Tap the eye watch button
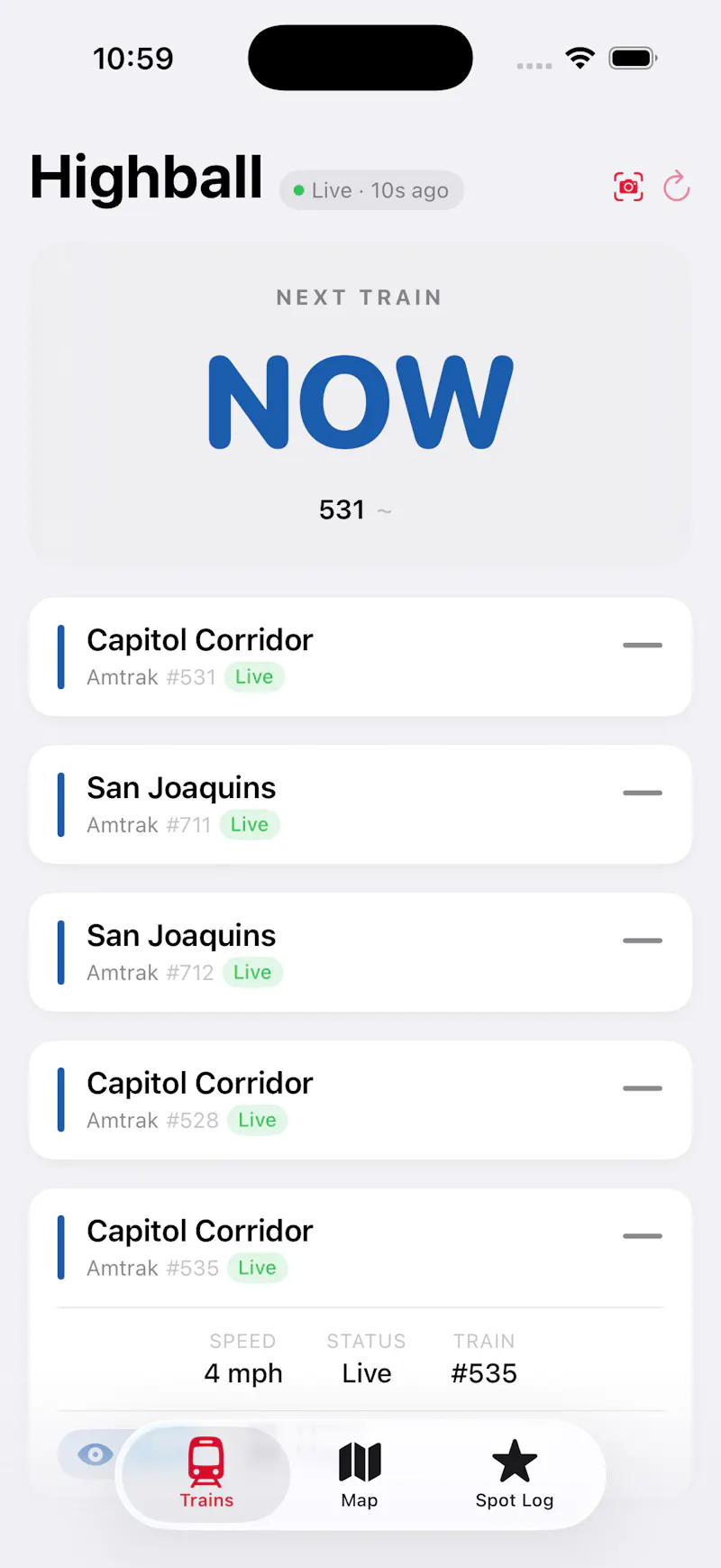This screenshot has width=721, height=1568. [95, 1453]
